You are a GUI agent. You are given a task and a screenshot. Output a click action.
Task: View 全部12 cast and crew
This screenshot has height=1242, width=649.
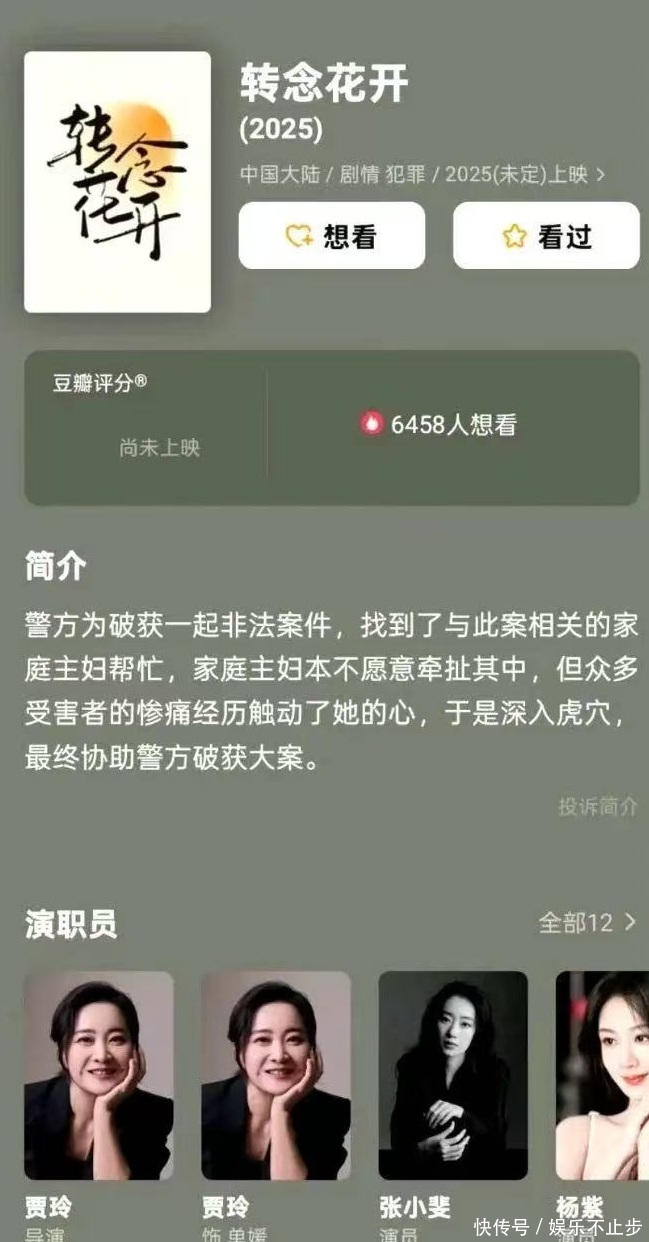(587, 922)
